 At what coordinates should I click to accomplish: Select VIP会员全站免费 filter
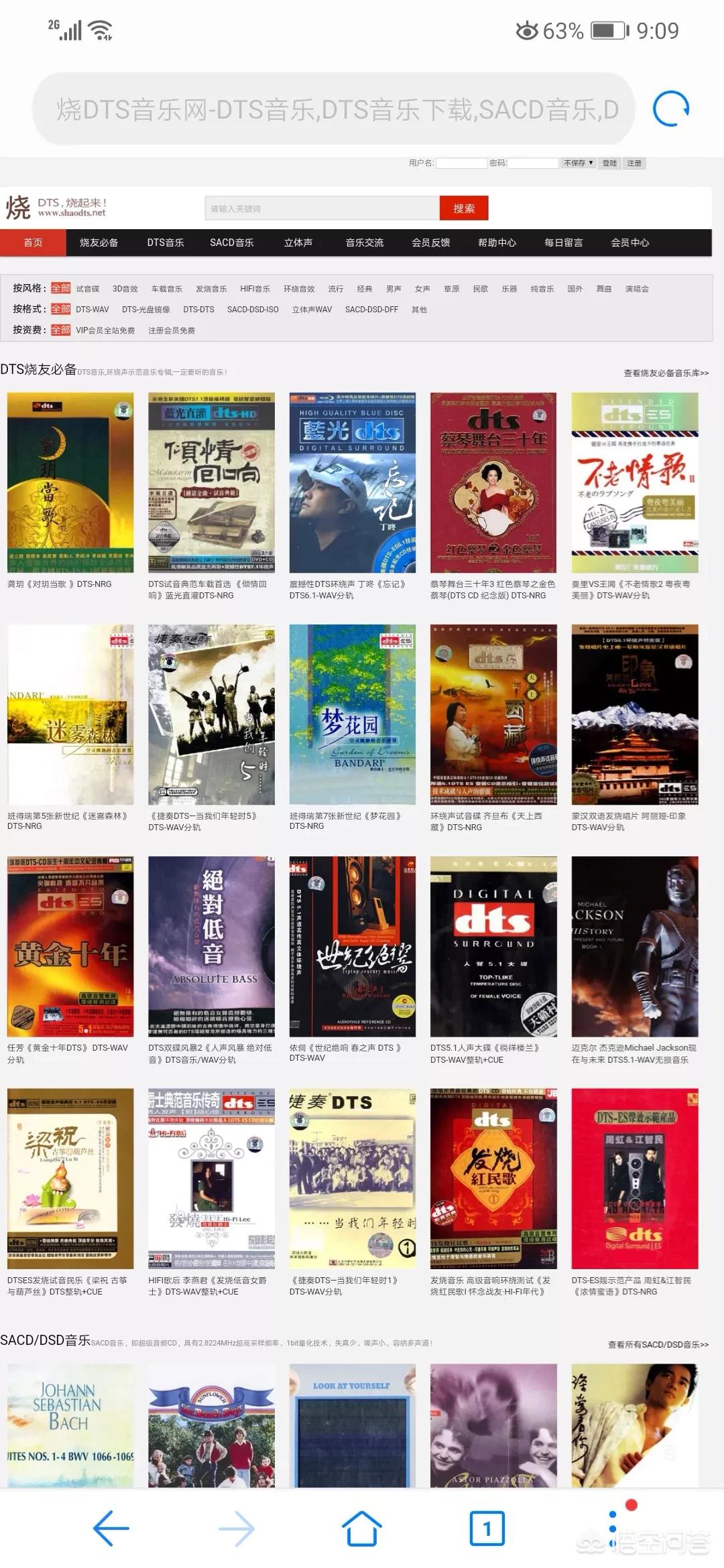tap(105, 330)
